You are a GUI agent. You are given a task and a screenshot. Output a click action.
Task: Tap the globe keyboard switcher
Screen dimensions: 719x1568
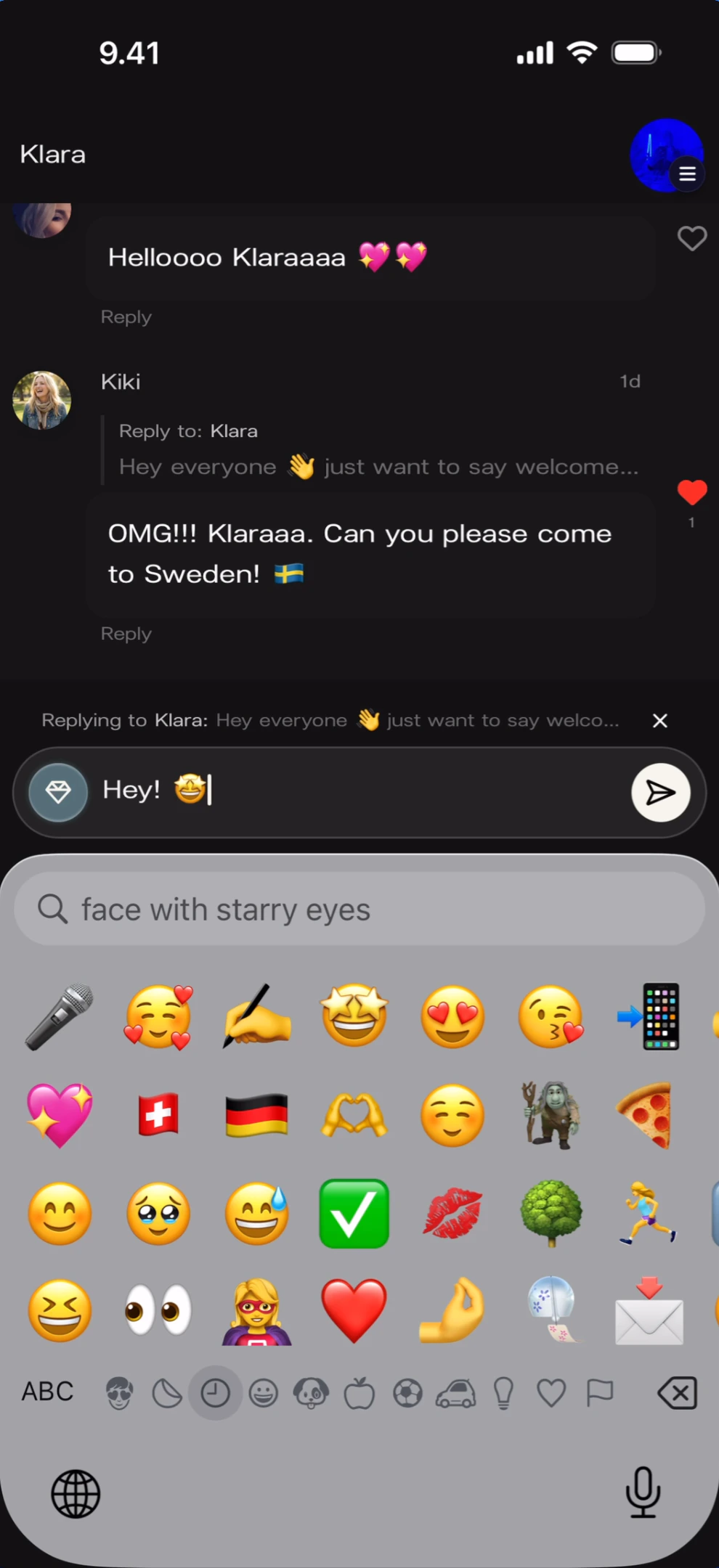(75, 1493)
